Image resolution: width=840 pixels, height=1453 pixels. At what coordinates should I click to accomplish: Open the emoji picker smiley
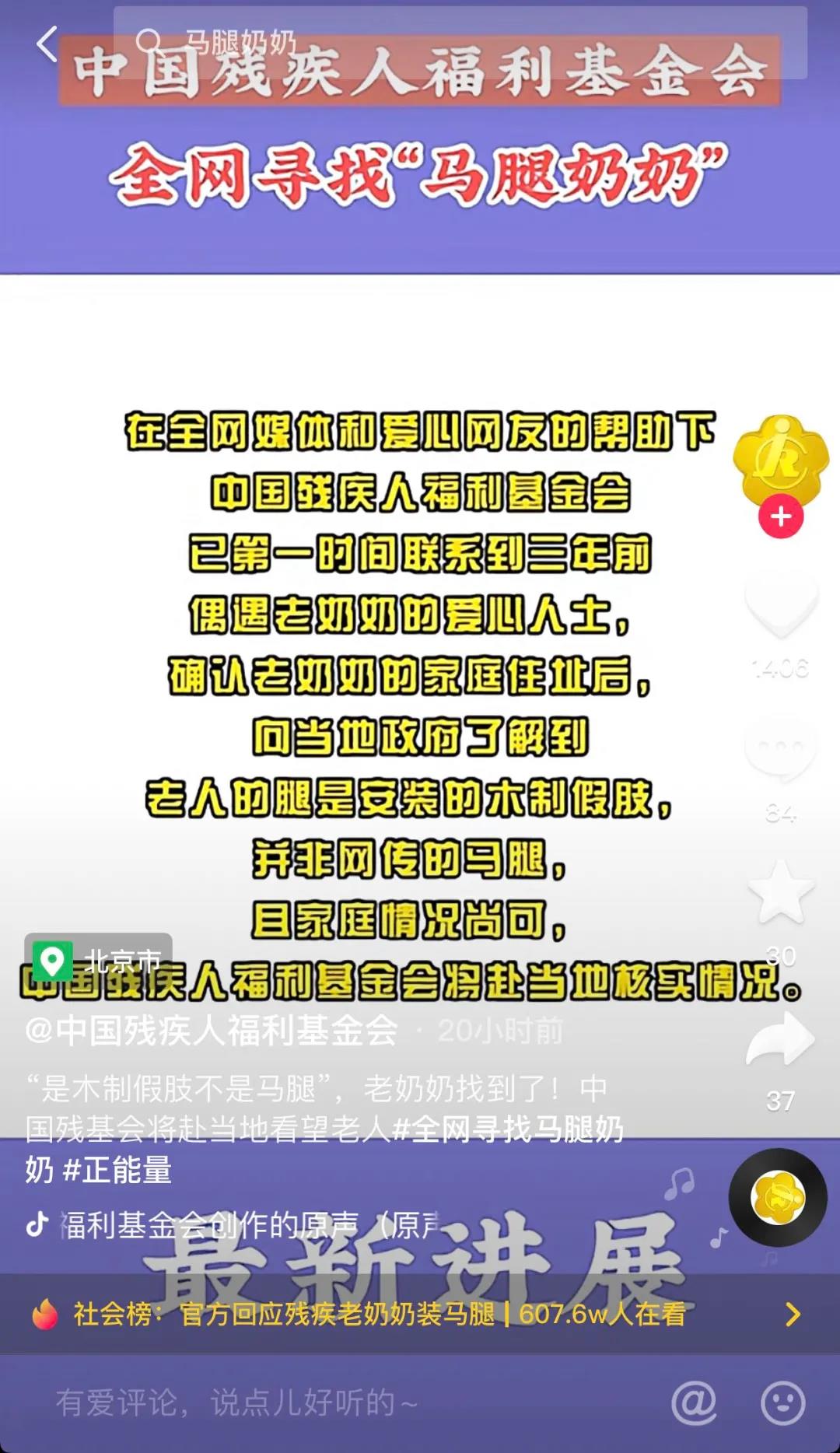[x=782, y=1403]
